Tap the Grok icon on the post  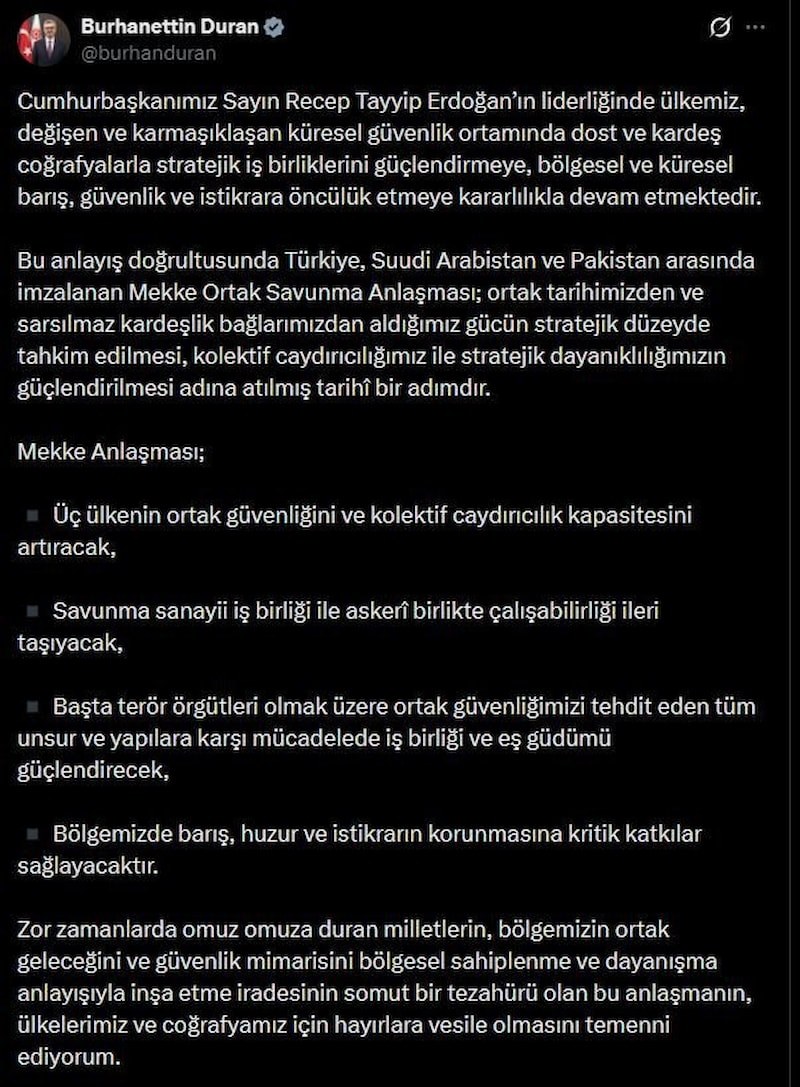click(x=720, y=28)
